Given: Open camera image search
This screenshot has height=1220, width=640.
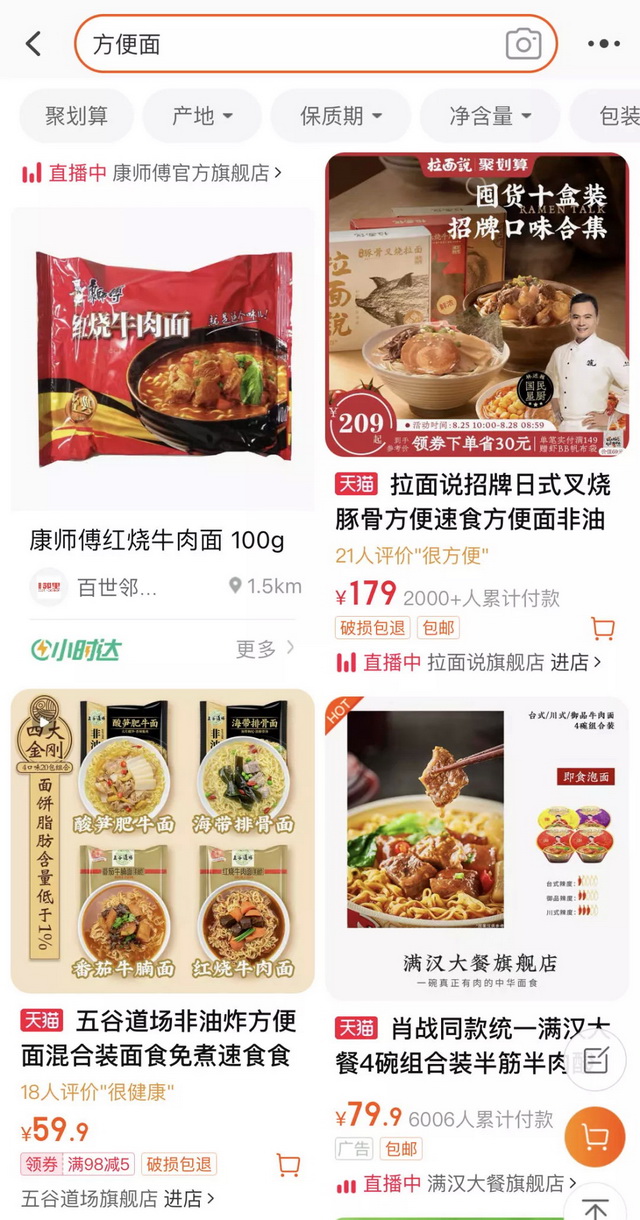Looking at the screenshot, I should click(x=523, y=44).
